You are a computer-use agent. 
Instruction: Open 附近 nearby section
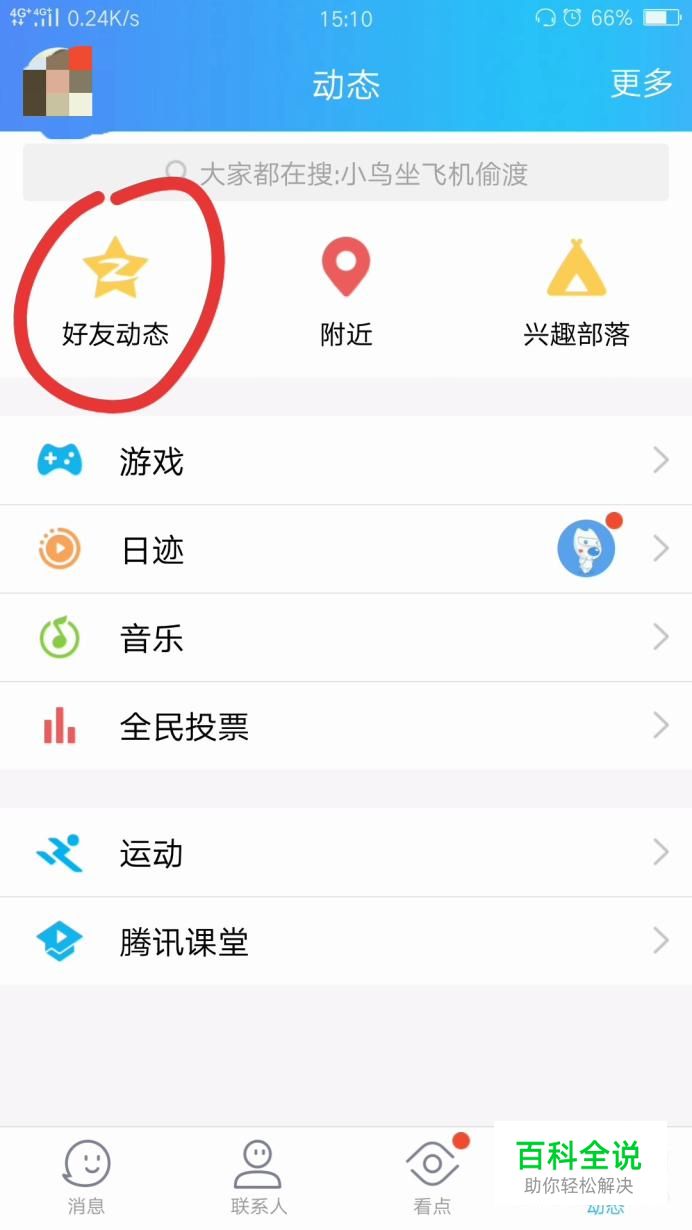[346, 292]
